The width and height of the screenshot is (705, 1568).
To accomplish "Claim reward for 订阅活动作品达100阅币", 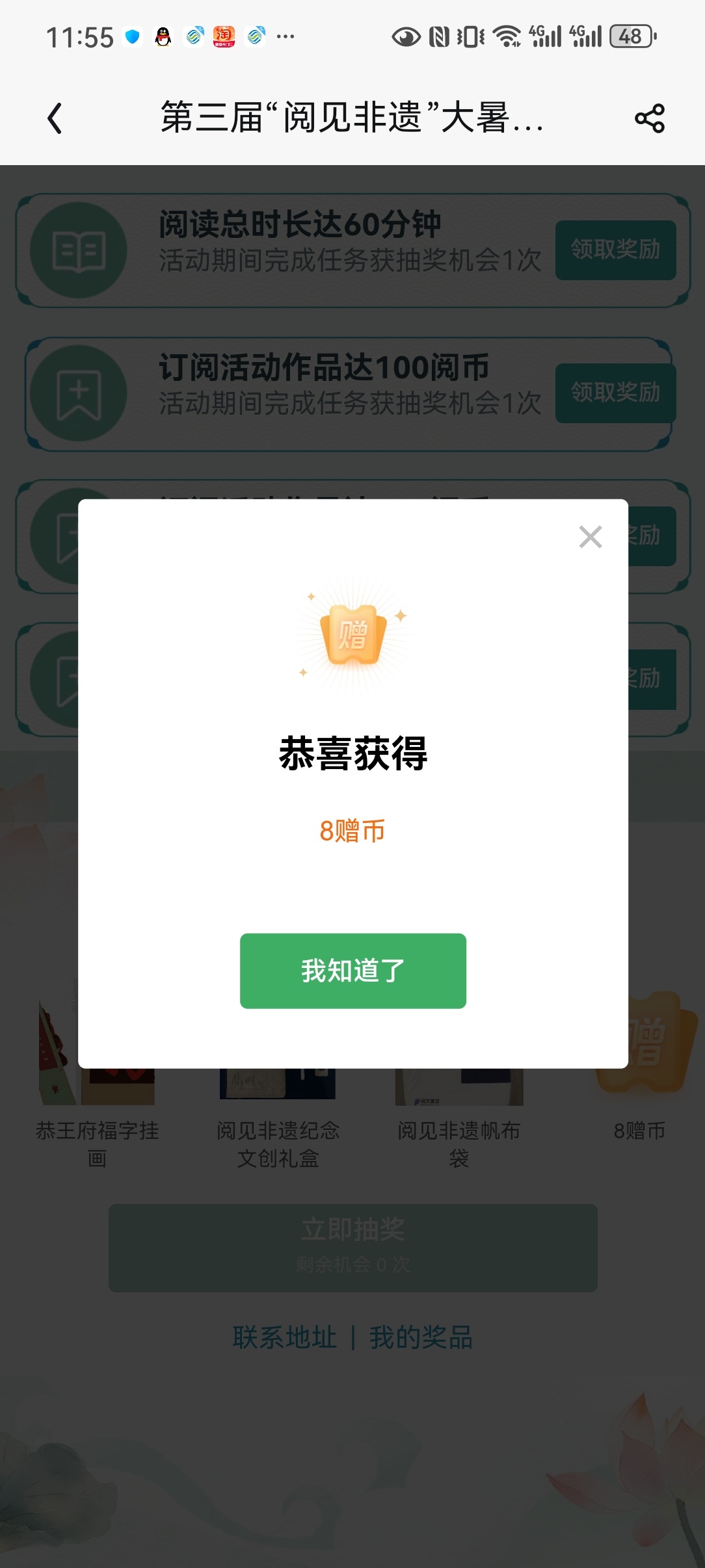I will (615, 393).
